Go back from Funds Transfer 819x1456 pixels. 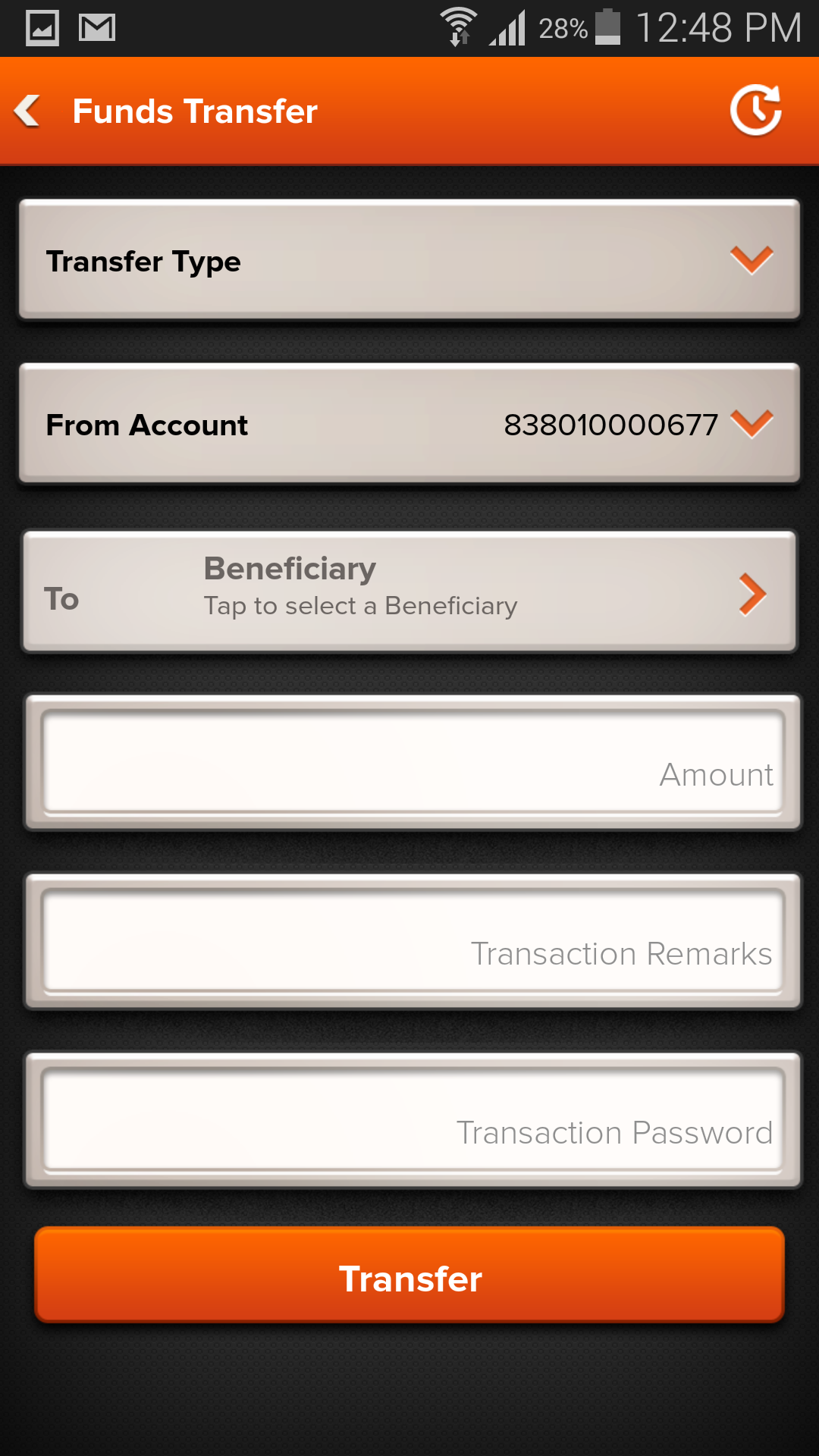[x=28, y=111]
